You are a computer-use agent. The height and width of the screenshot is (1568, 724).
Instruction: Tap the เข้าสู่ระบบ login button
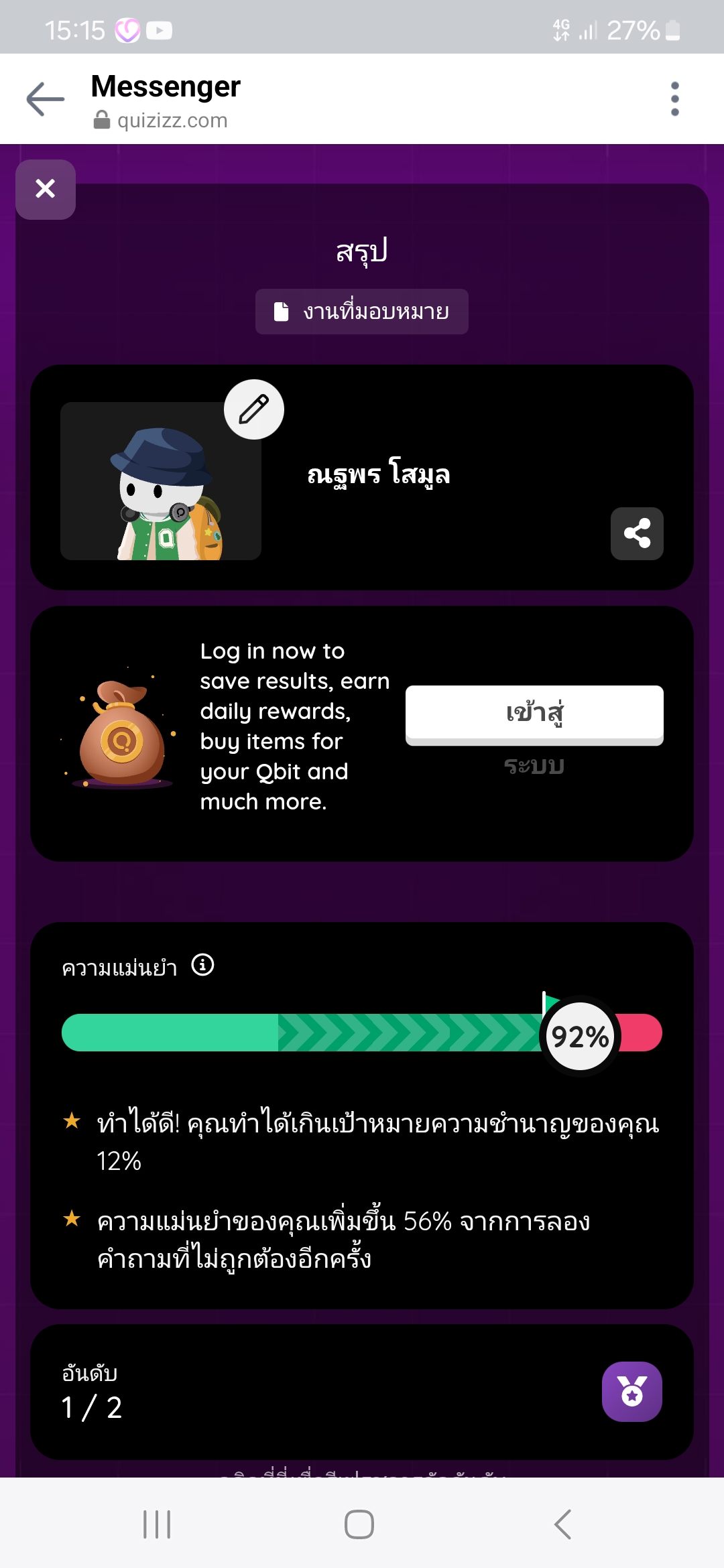534,714
